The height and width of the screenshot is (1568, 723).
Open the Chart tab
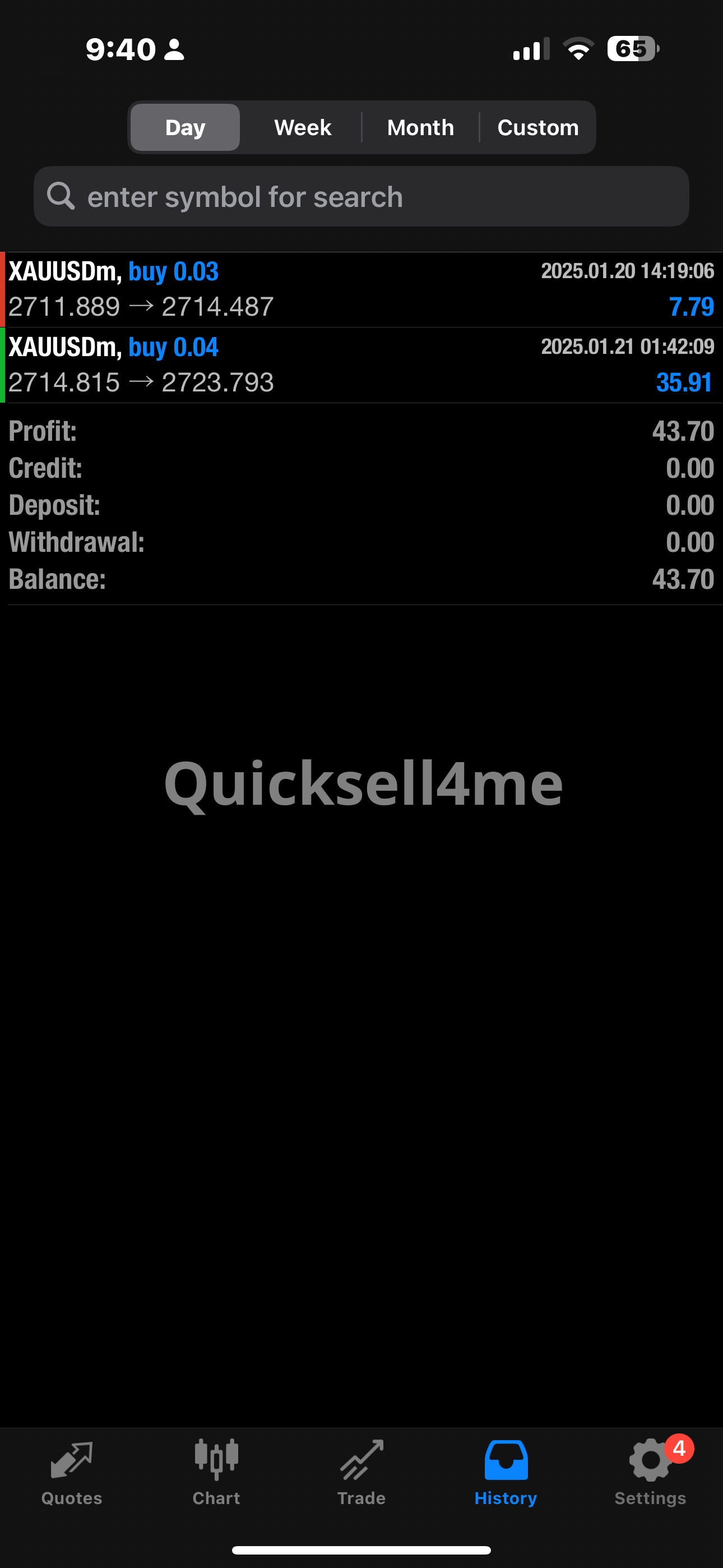click(x=216, y=1473)
